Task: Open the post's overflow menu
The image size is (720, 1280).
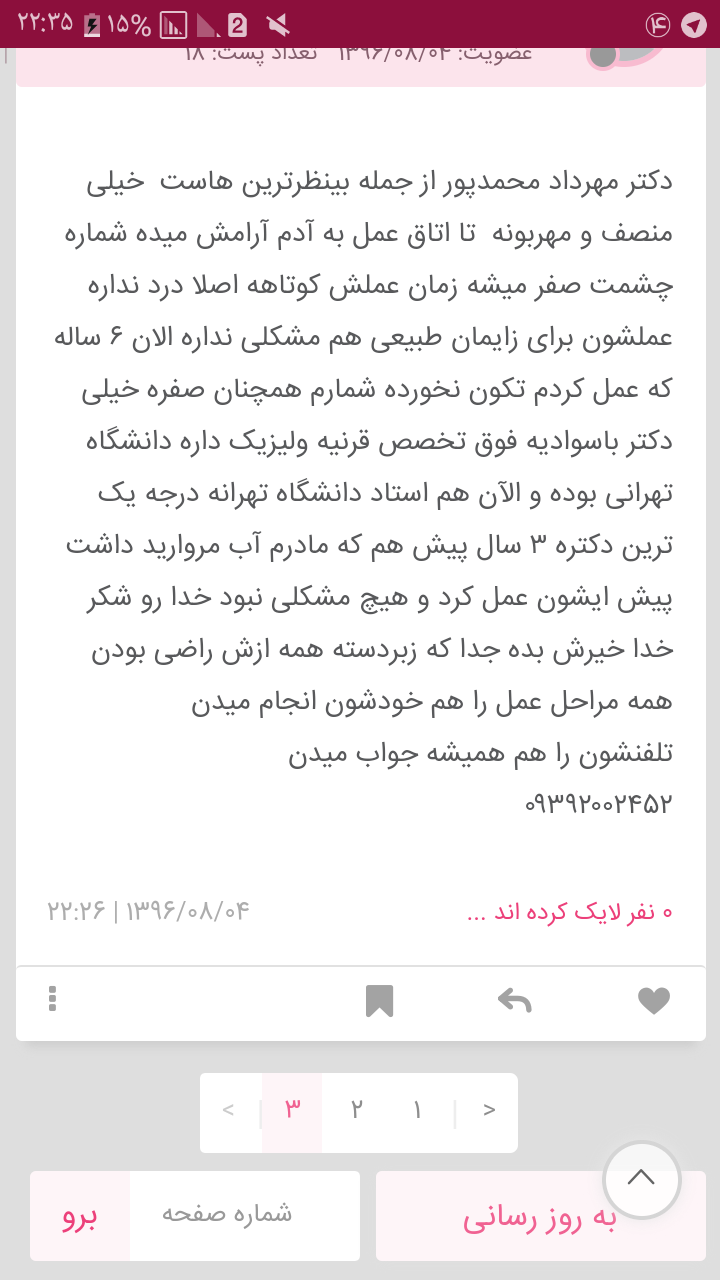Action: coord(52,999)
